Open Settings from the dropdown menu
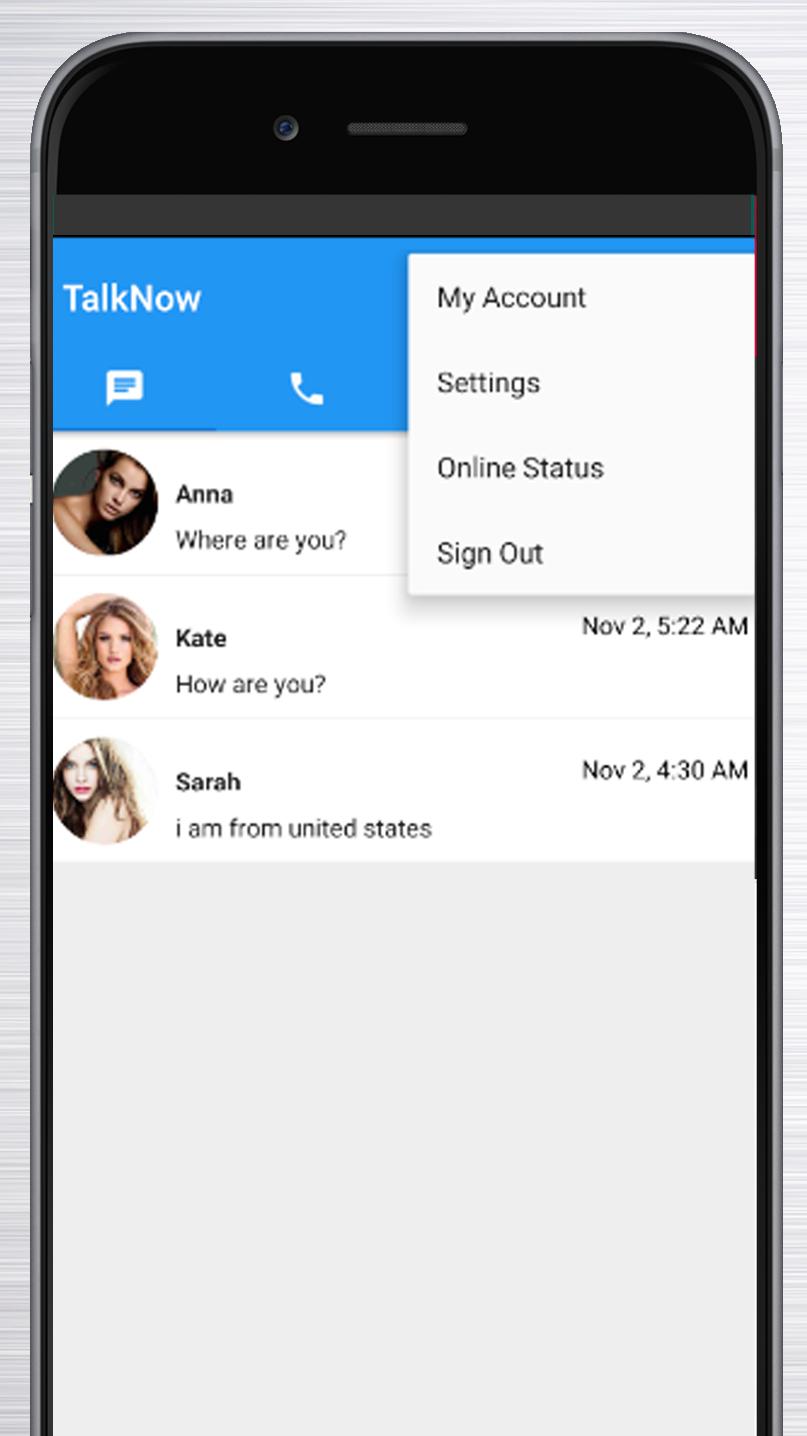This screenshot has width=807, height=1436. coord(489,383)
